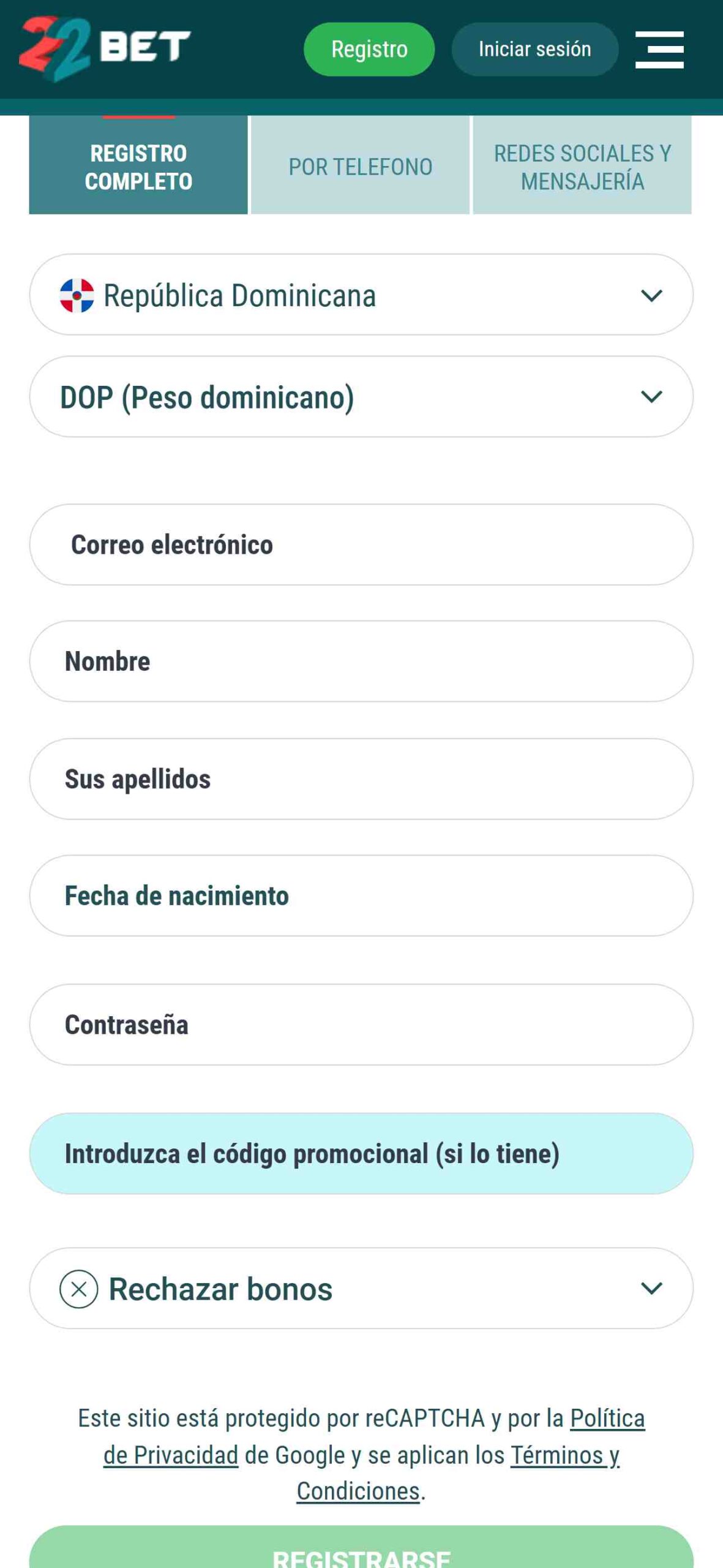Tap the Nombre input field
This screenshot has width=723, height=1568.
361,661
